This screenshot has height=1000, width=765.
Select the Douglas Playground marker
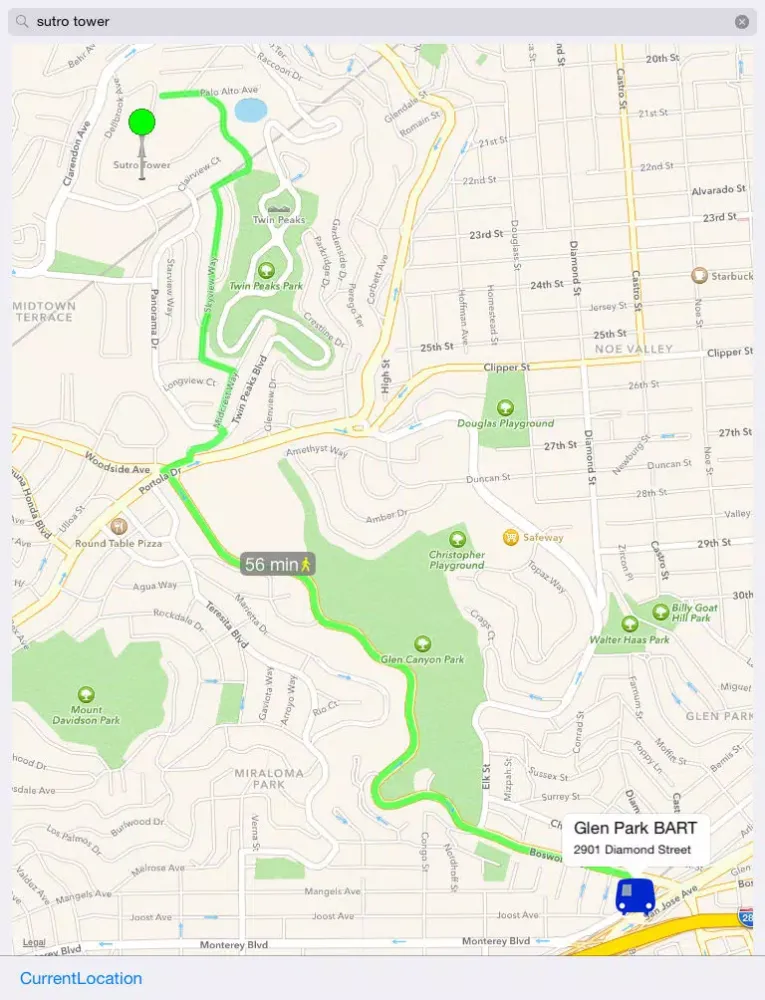[505, 407]
